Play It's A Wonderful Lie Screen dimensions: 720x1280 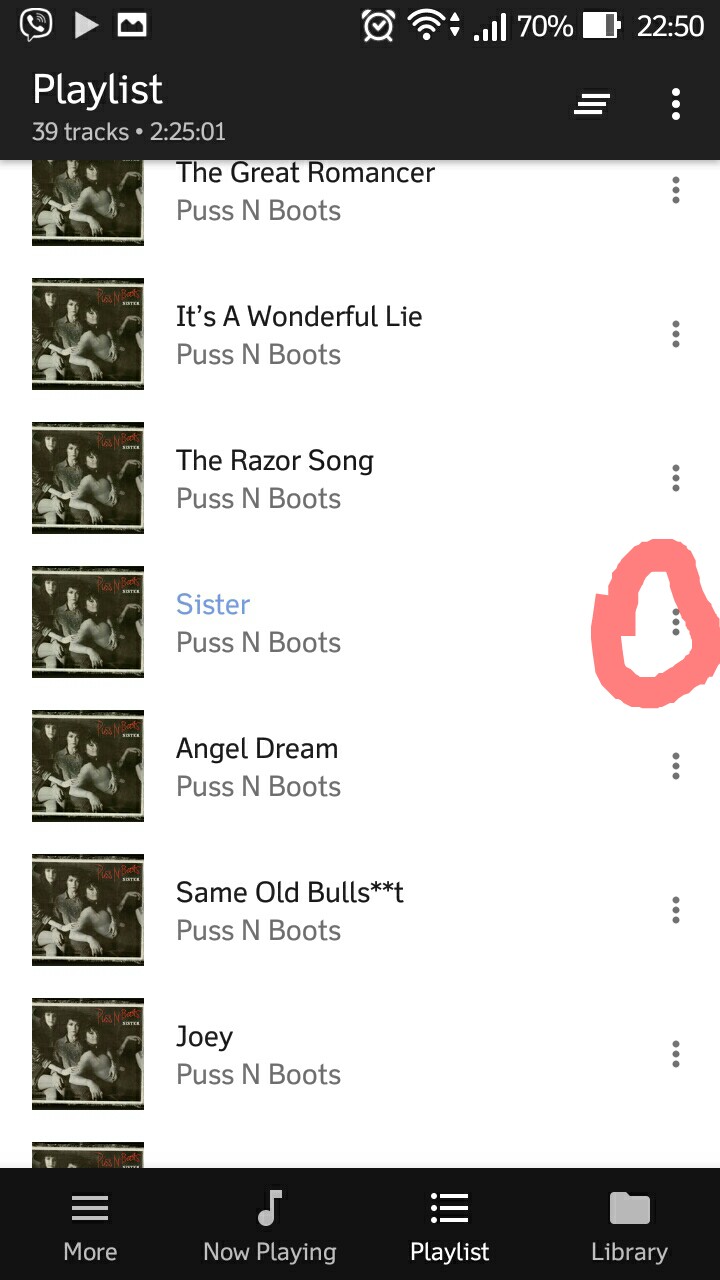pos(299,334)
